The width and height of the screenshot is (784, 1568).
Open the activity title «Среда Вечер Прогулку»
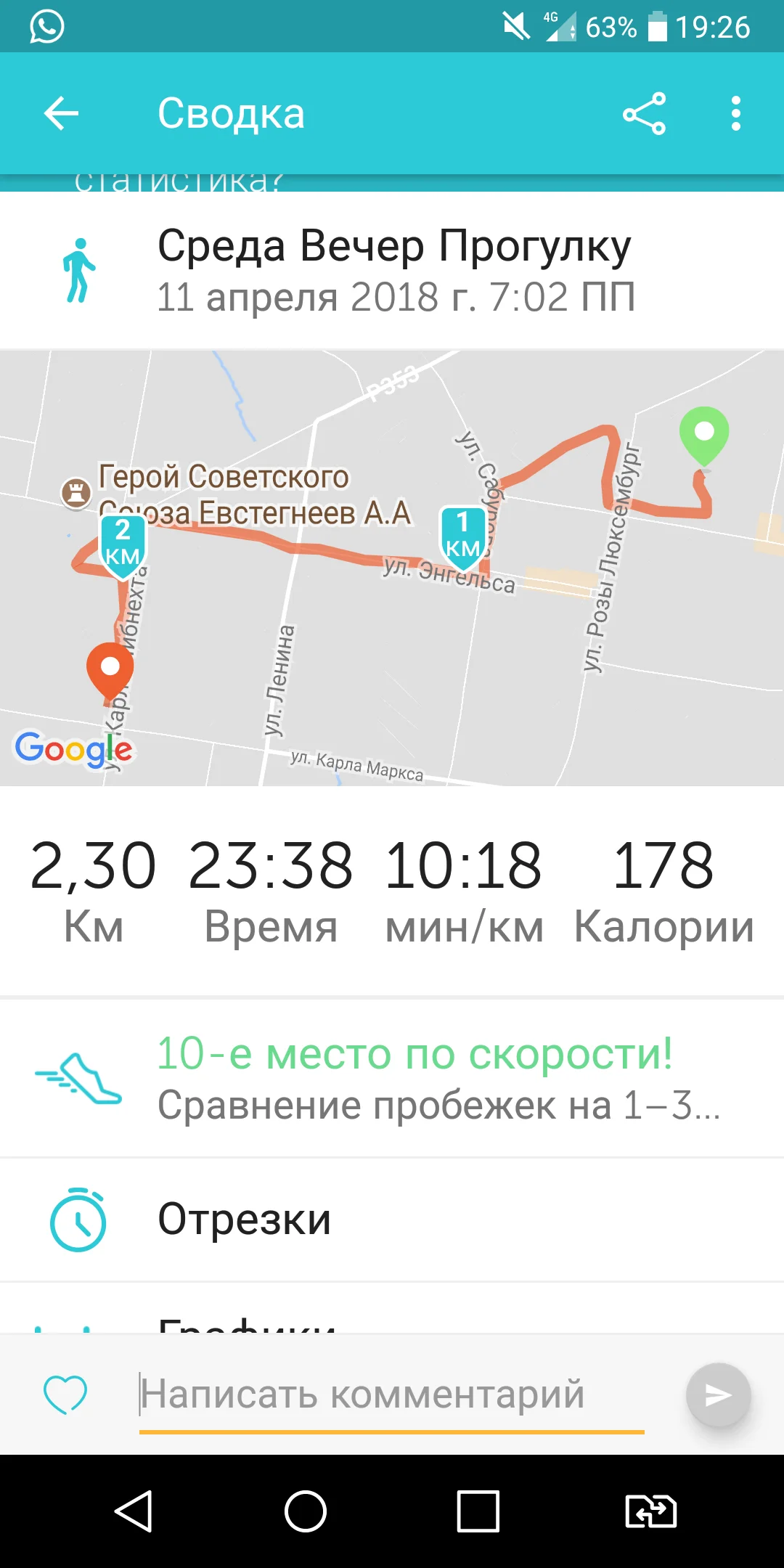pyautogui.click(x=394, y=245)
